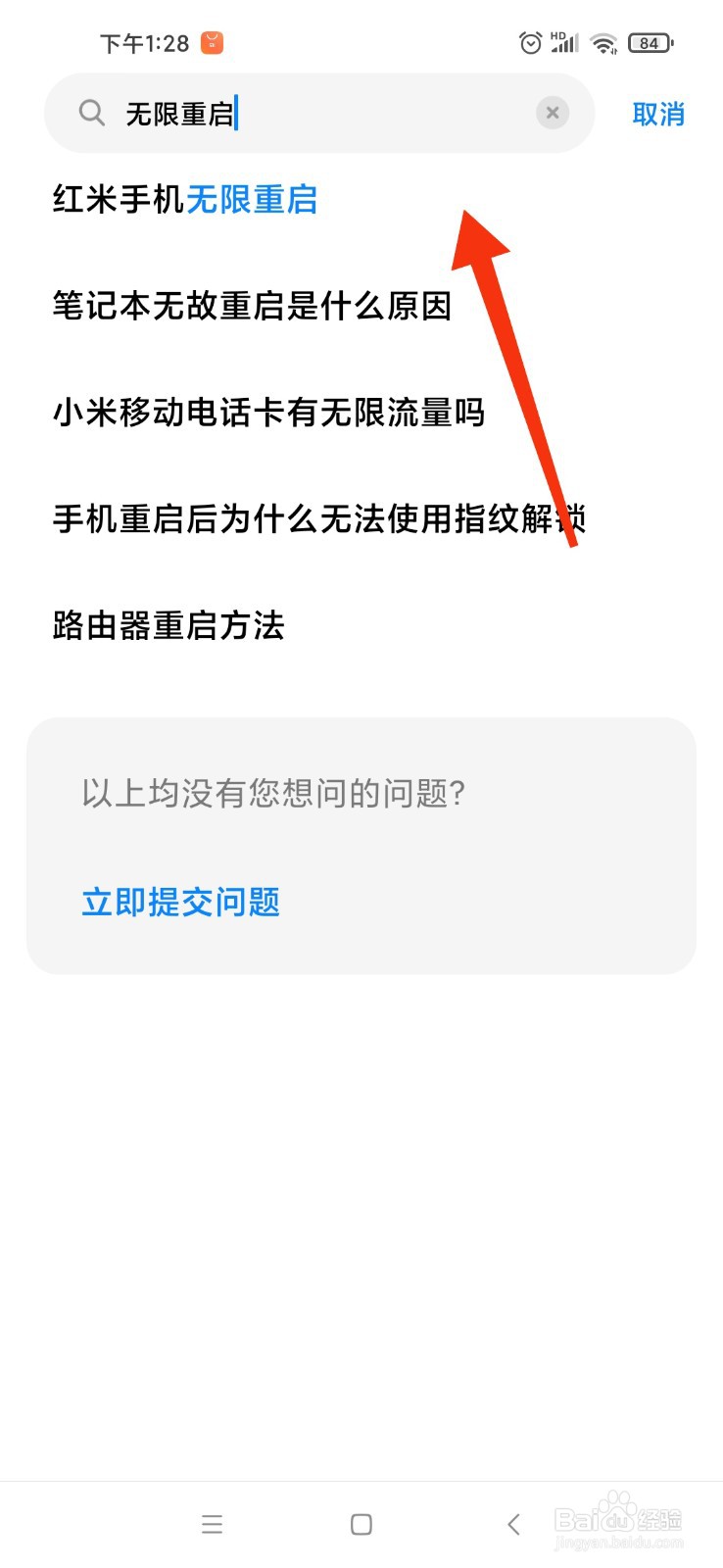Viewport: 723px width, 1568px height.
Task: Open 手机重启后为什么无法使用指纹解锁 suggestion
Action: point(320,519)
